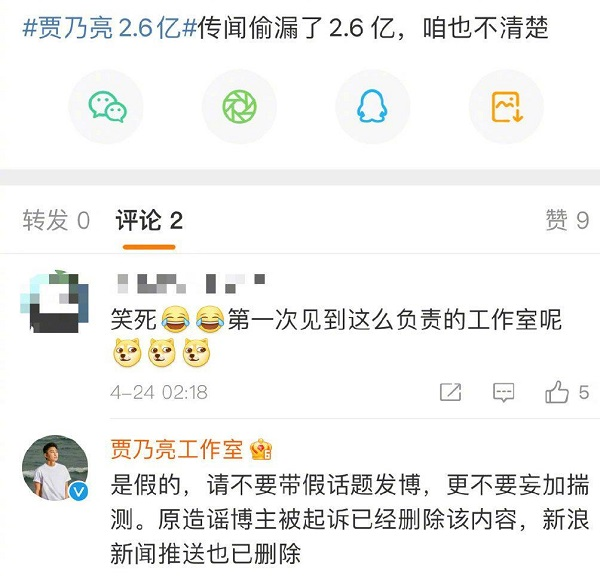This screenshot has width=600, height=576.
Task: Switch to the 转发 tab
Action: (x=56, y=221)
